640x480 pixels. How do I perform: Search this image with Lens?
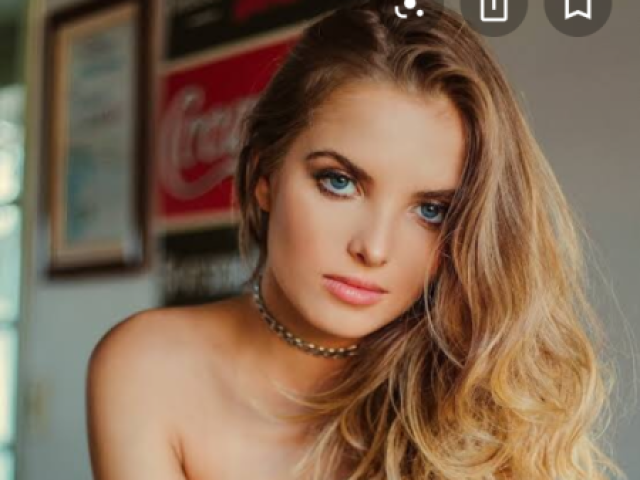(x=408, y=8)
